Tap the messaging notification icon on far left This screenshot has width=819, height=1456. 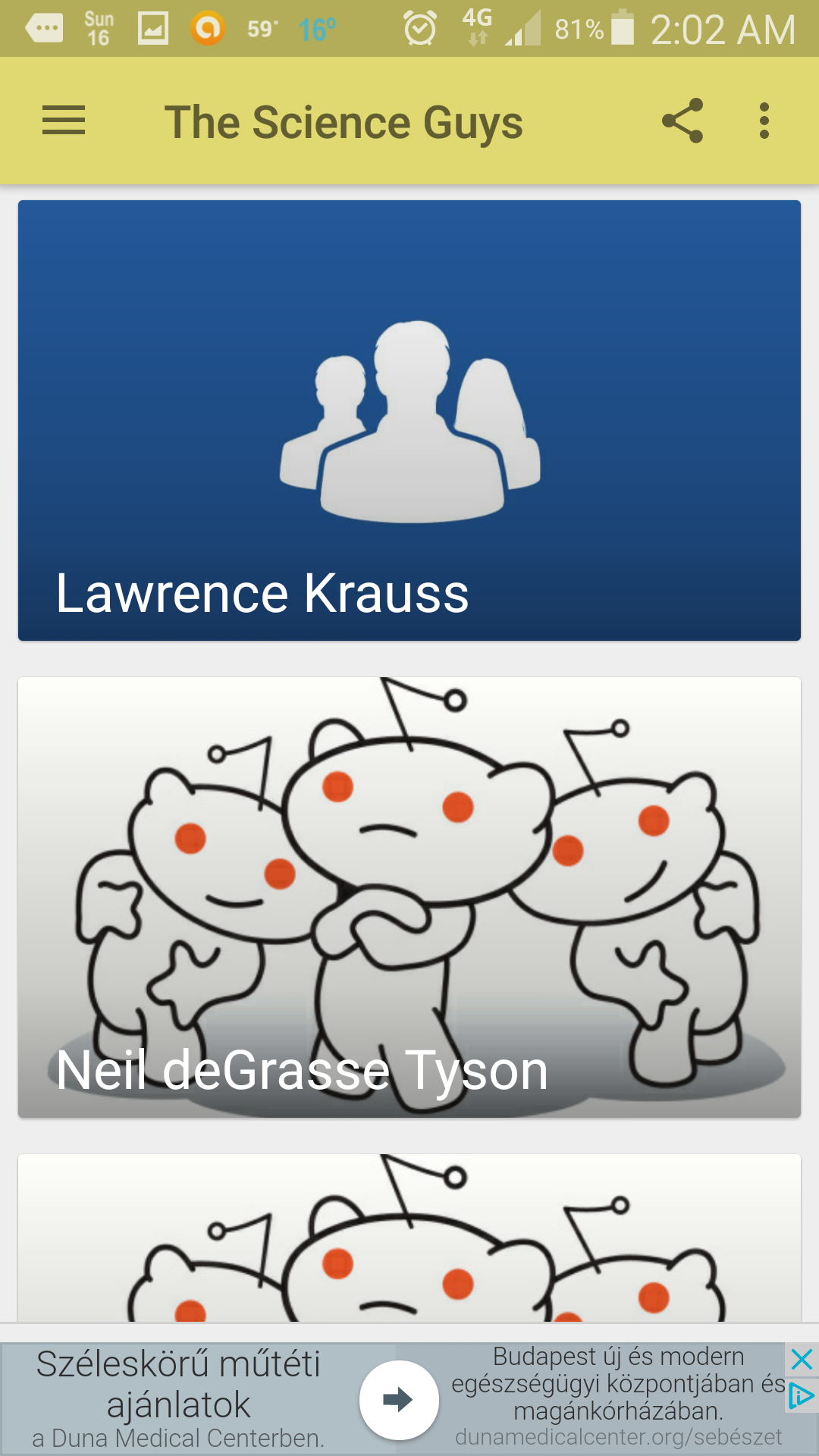[44, 29]
